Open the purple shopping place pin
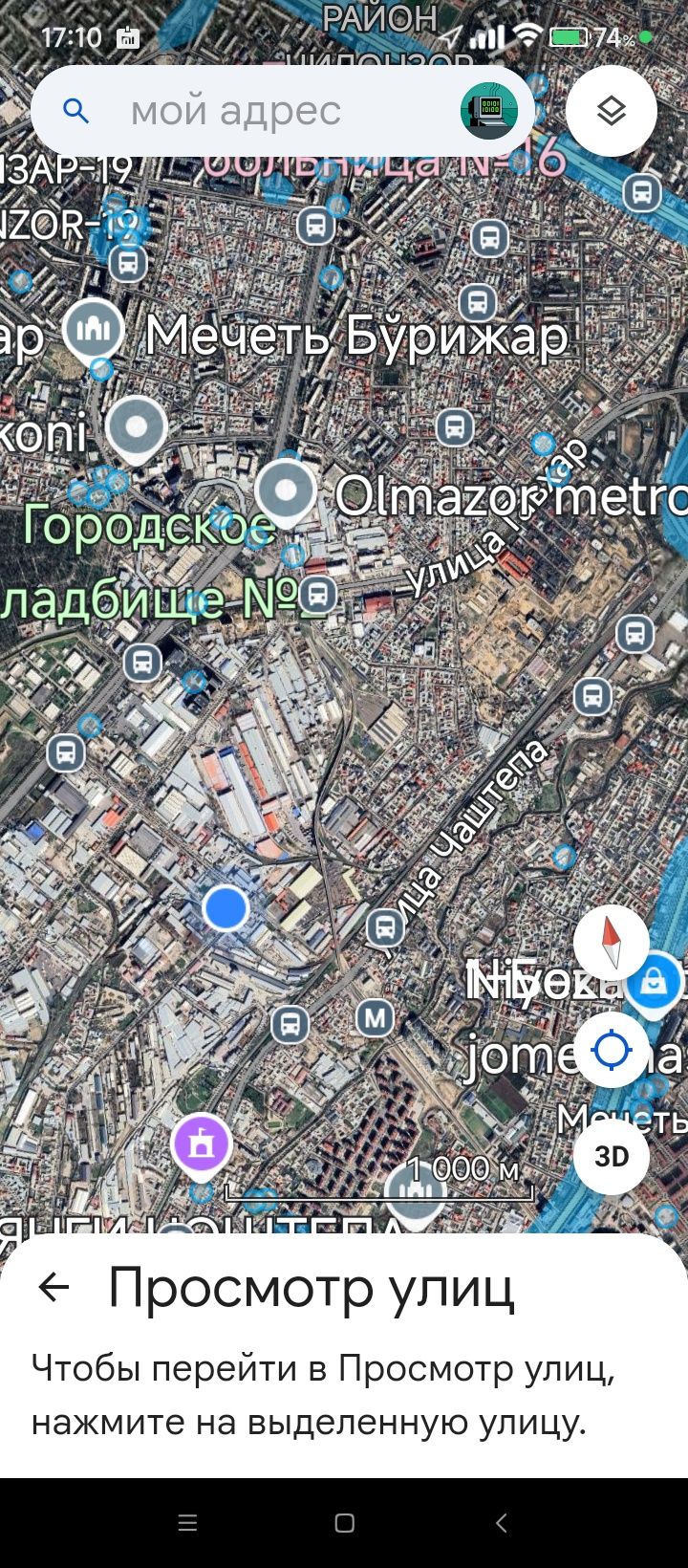688x1568 pixels. pyautogui.click(x=201, y=1143)
